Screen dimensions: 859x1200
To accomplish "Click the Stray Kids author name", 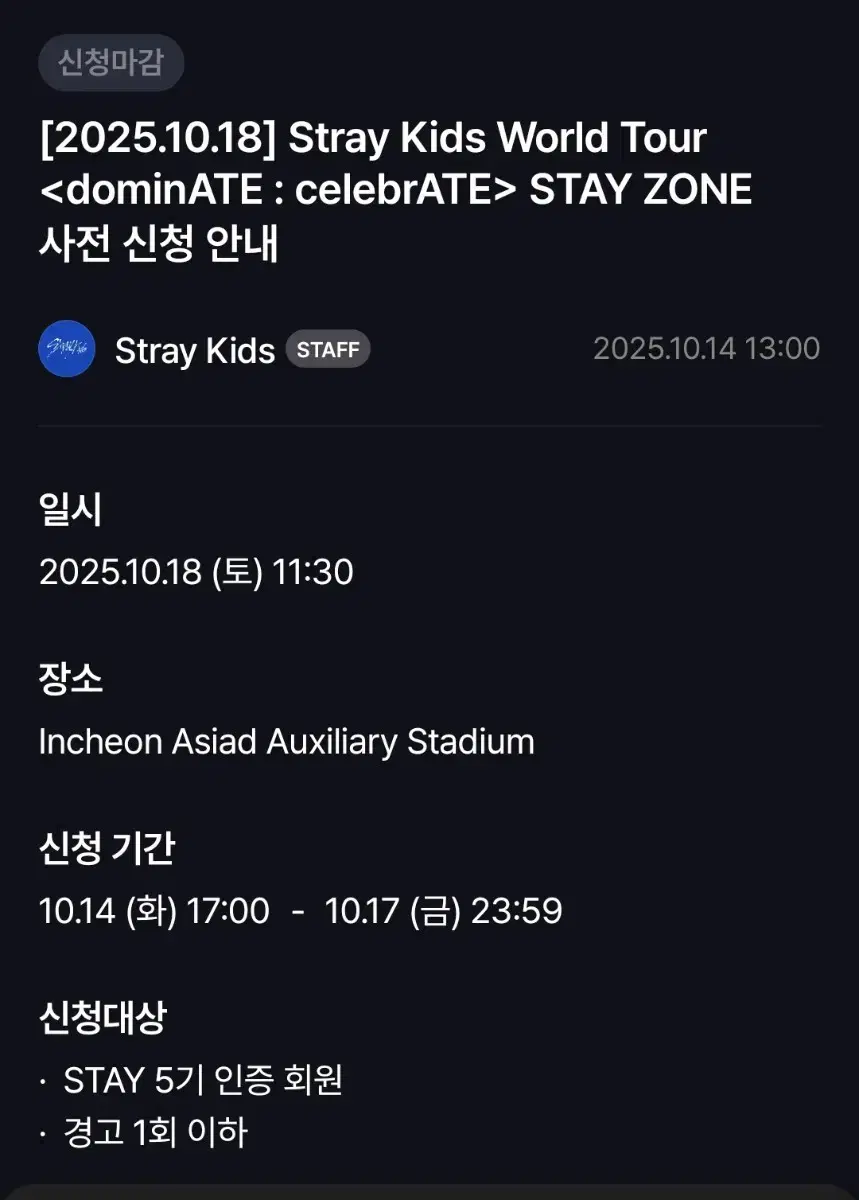I will [196, 349].
